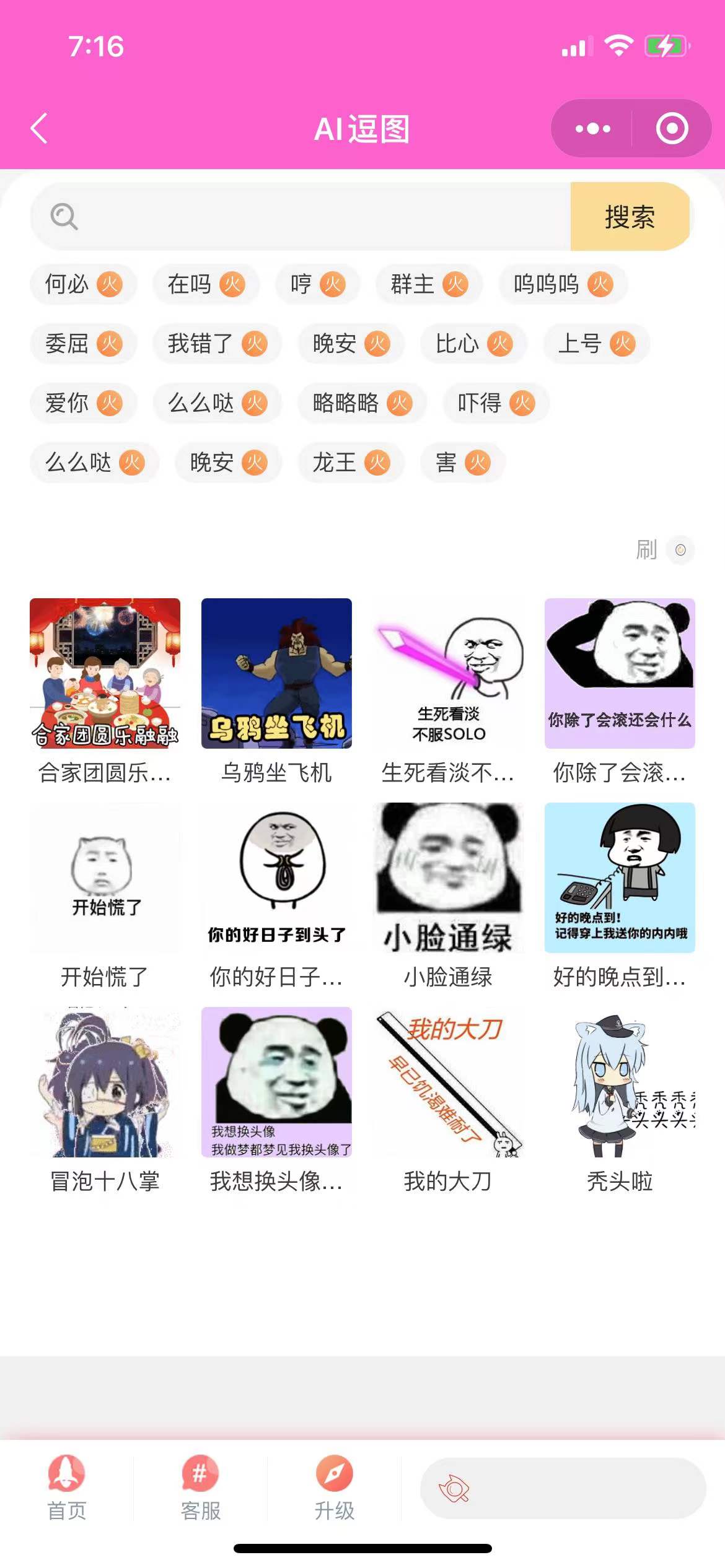Open the mini program more-options menu

click(x=592, y=129)
